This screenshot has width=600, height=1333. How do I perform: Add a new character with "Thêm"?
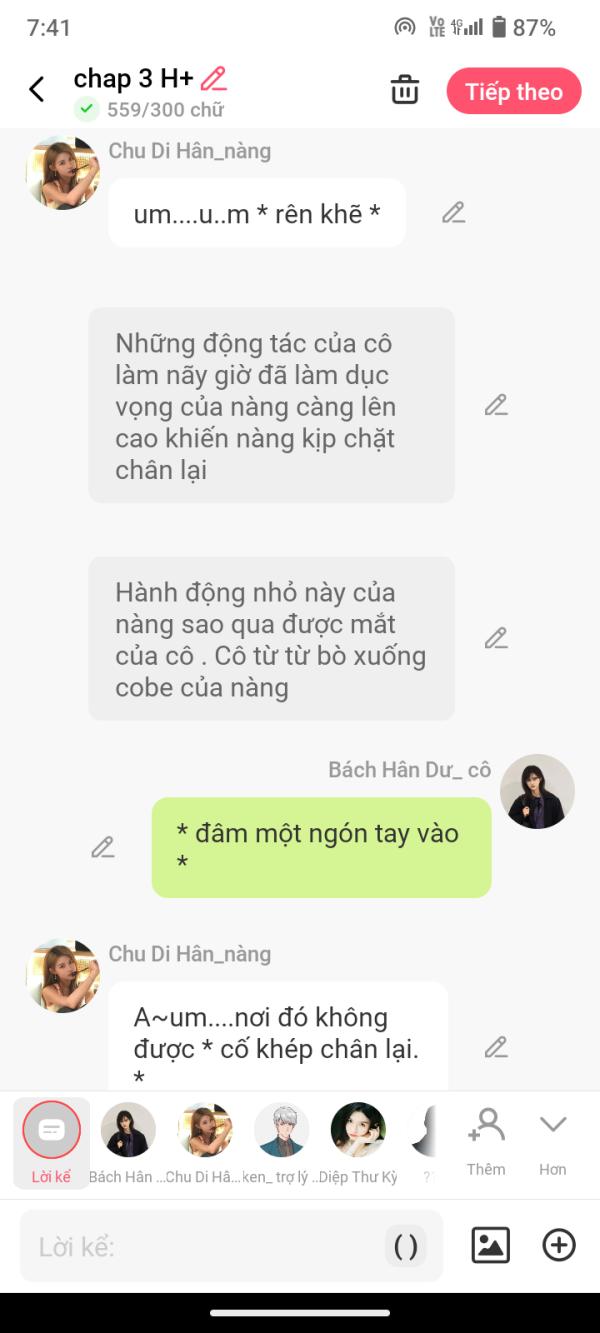(x=486, y=1141)
